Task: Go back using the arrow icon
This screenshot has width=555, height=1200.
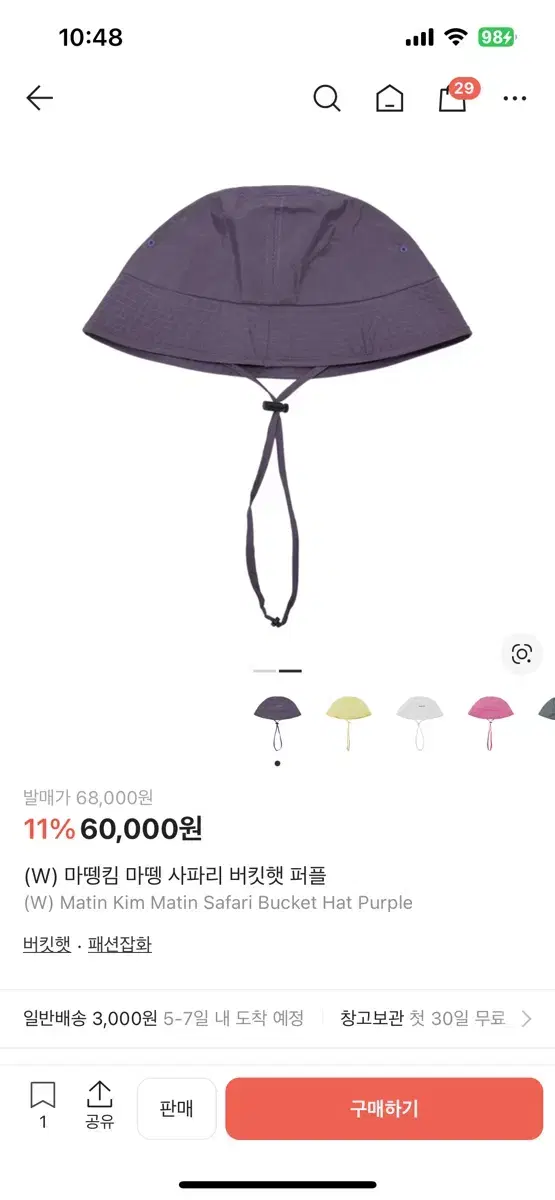Action: pyautogui.click(x=39, y=97)
